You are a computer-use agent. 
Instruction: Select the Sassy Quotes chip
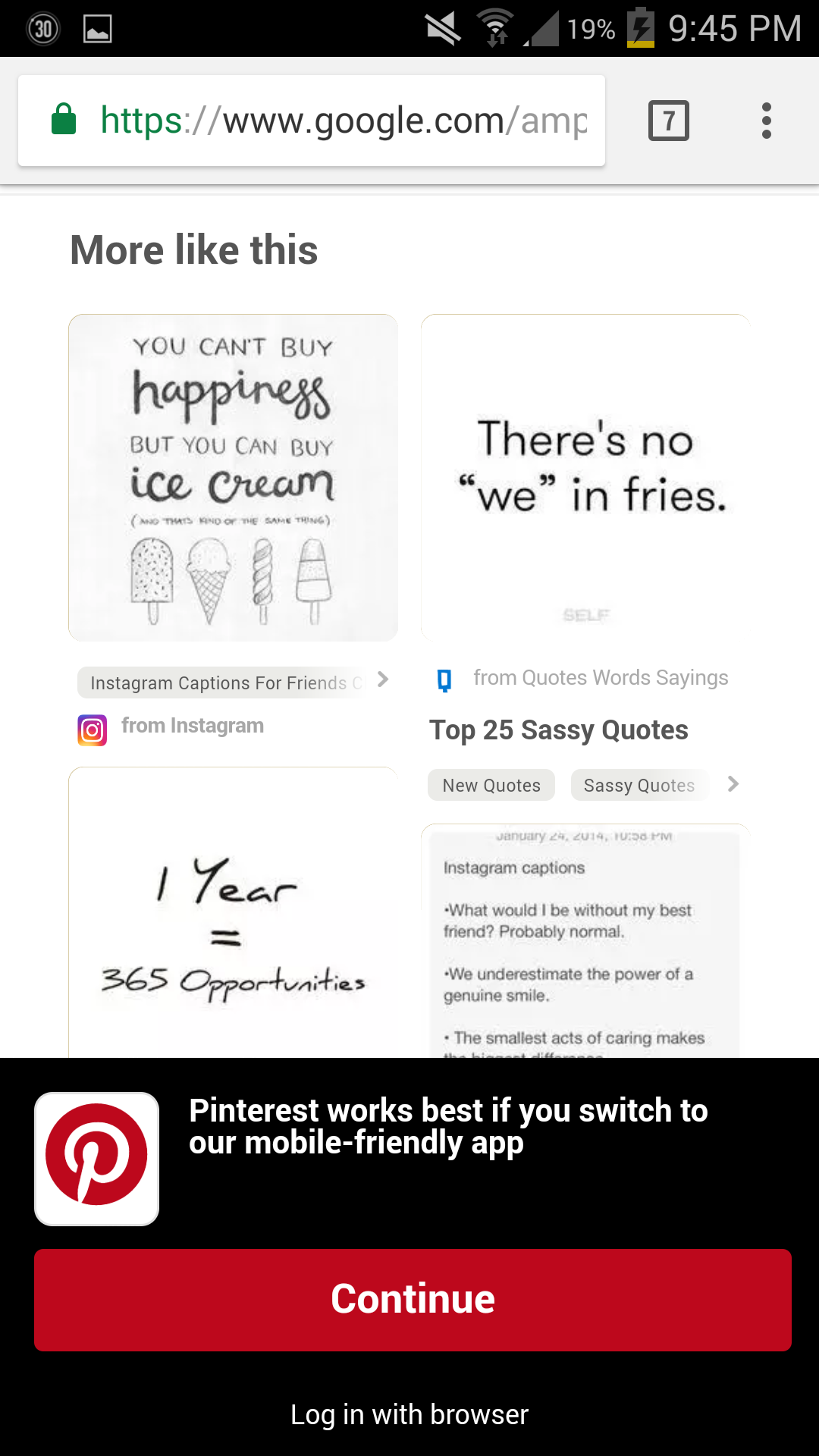click(x=639, y=786)
